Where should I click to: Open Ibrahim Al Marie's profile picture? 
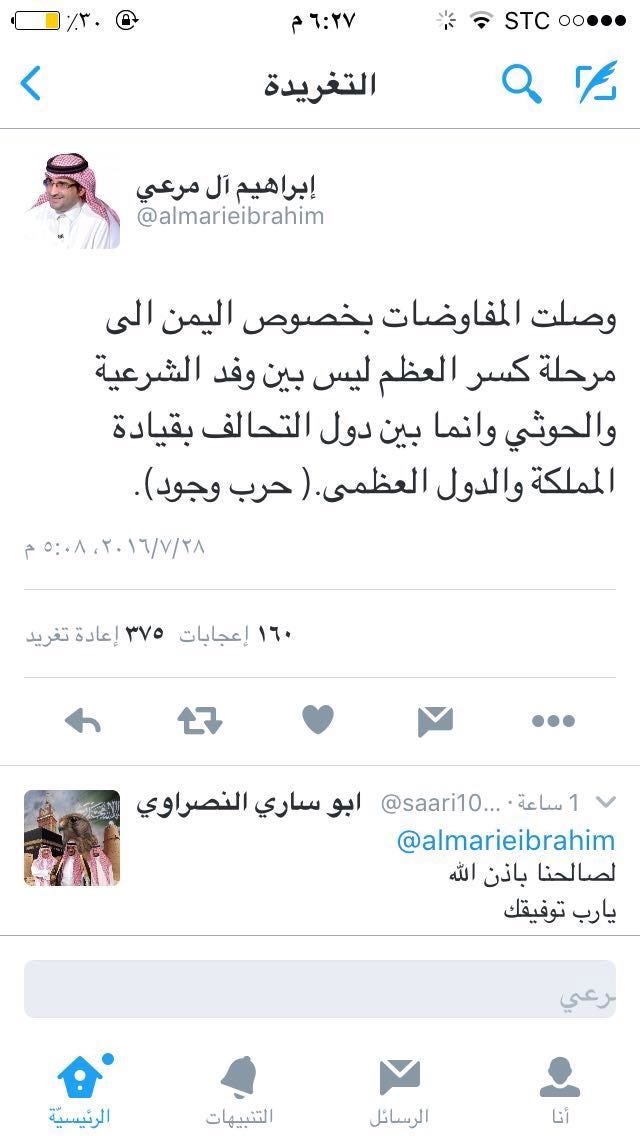click(72, 201)
